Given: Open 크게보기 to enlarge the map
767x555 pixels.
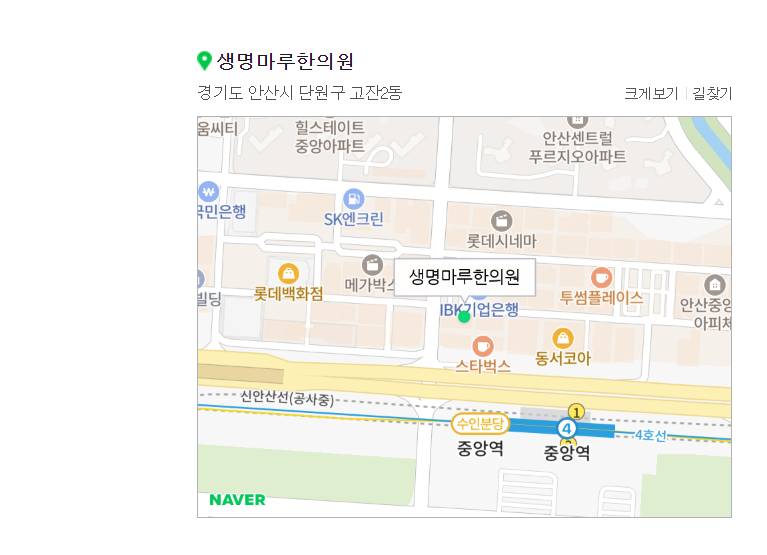Looking at the screenshot, I should [x=651, y=94].
